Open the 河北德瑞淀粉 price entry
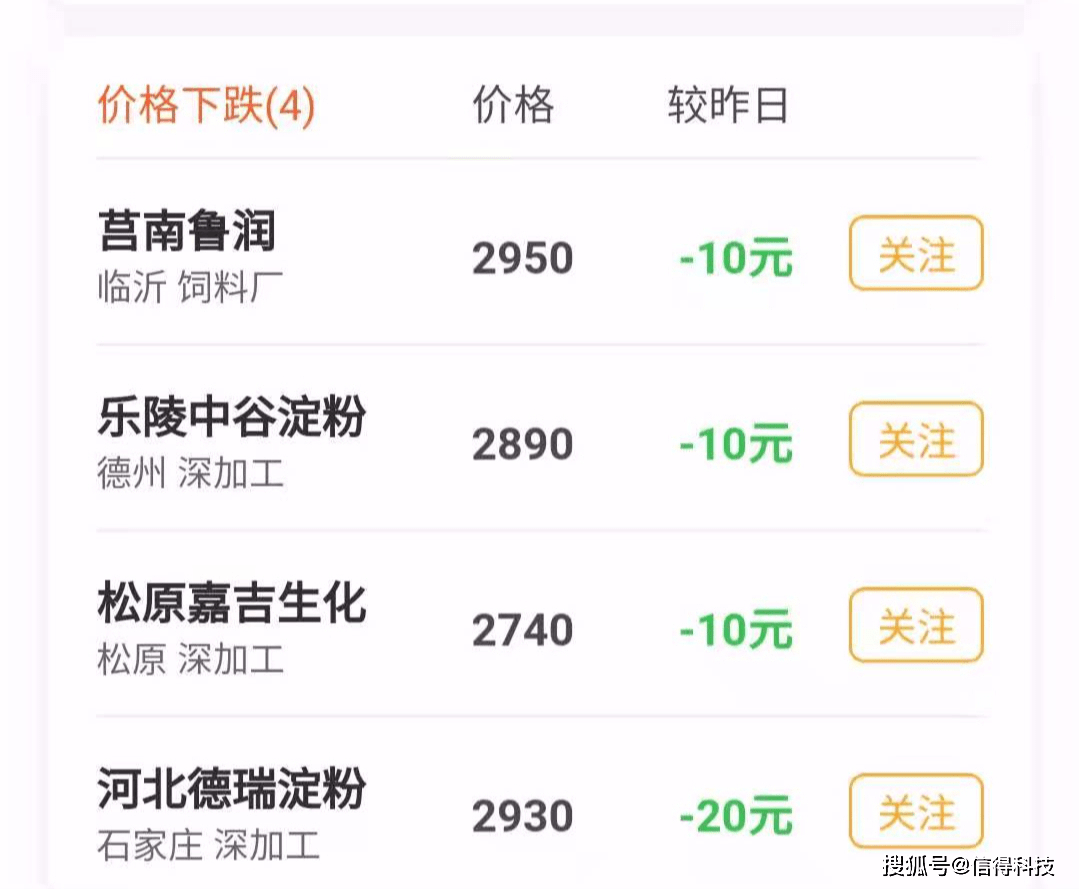The image size is (1079, 889). 231,790
